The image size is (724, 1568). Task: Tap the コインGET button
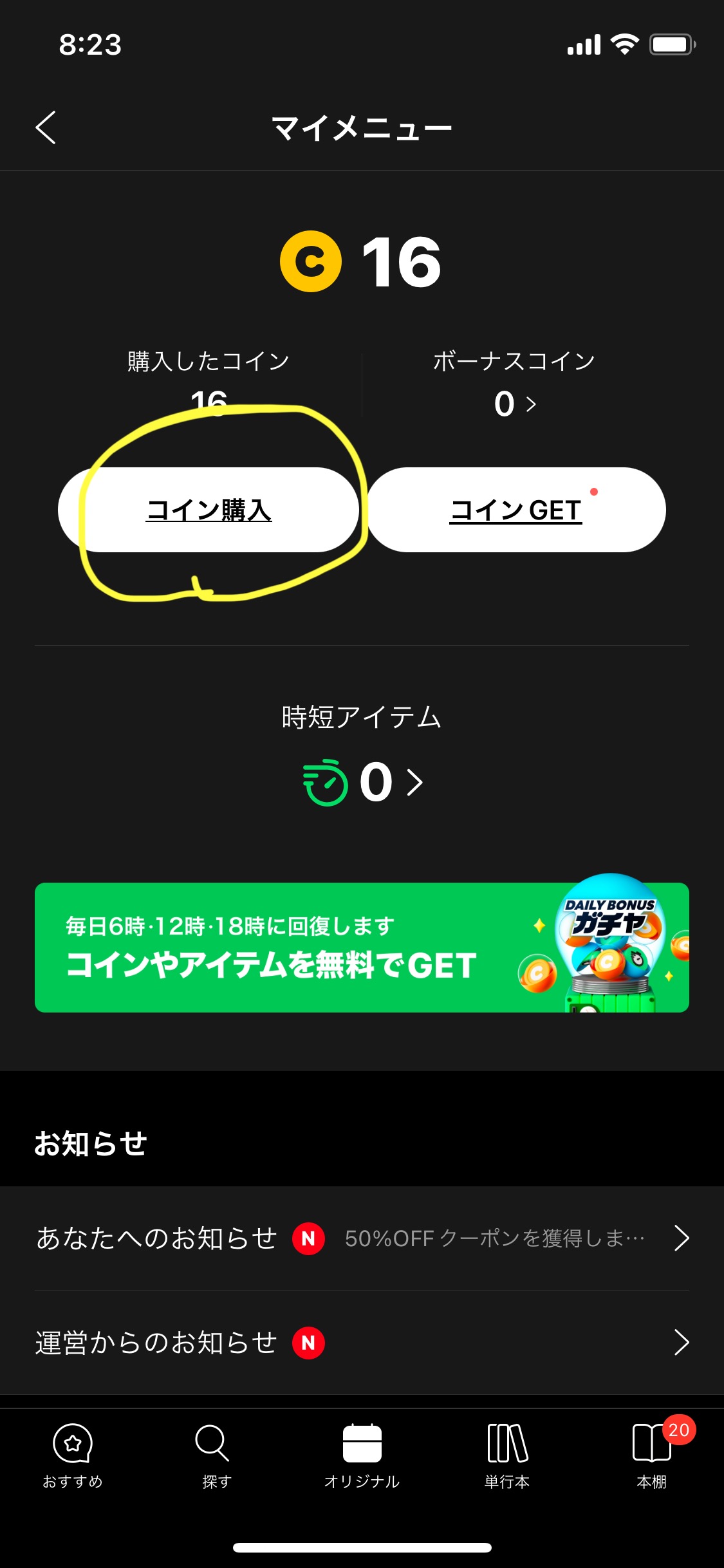click(x=516, y=510)
